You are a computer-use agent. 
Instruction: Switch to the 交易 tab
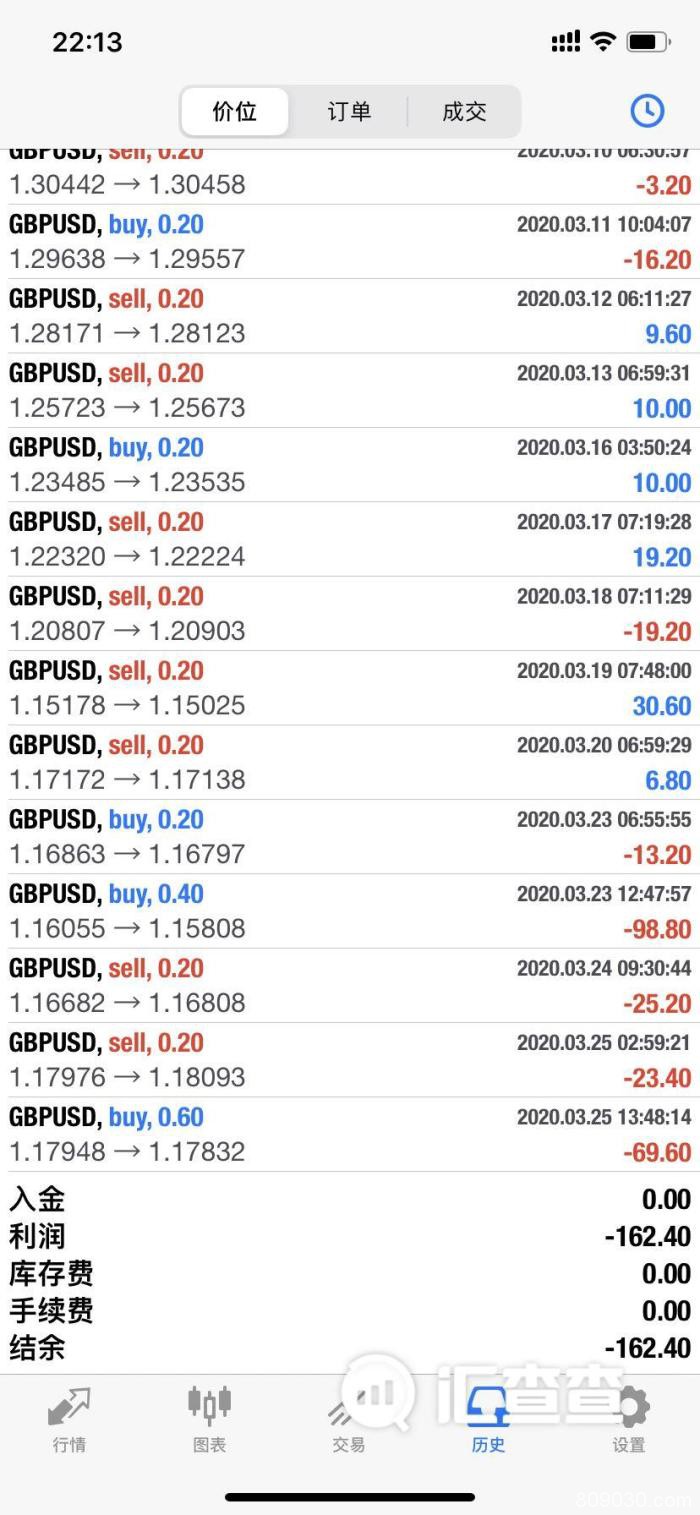click(x=349, y=1420)
